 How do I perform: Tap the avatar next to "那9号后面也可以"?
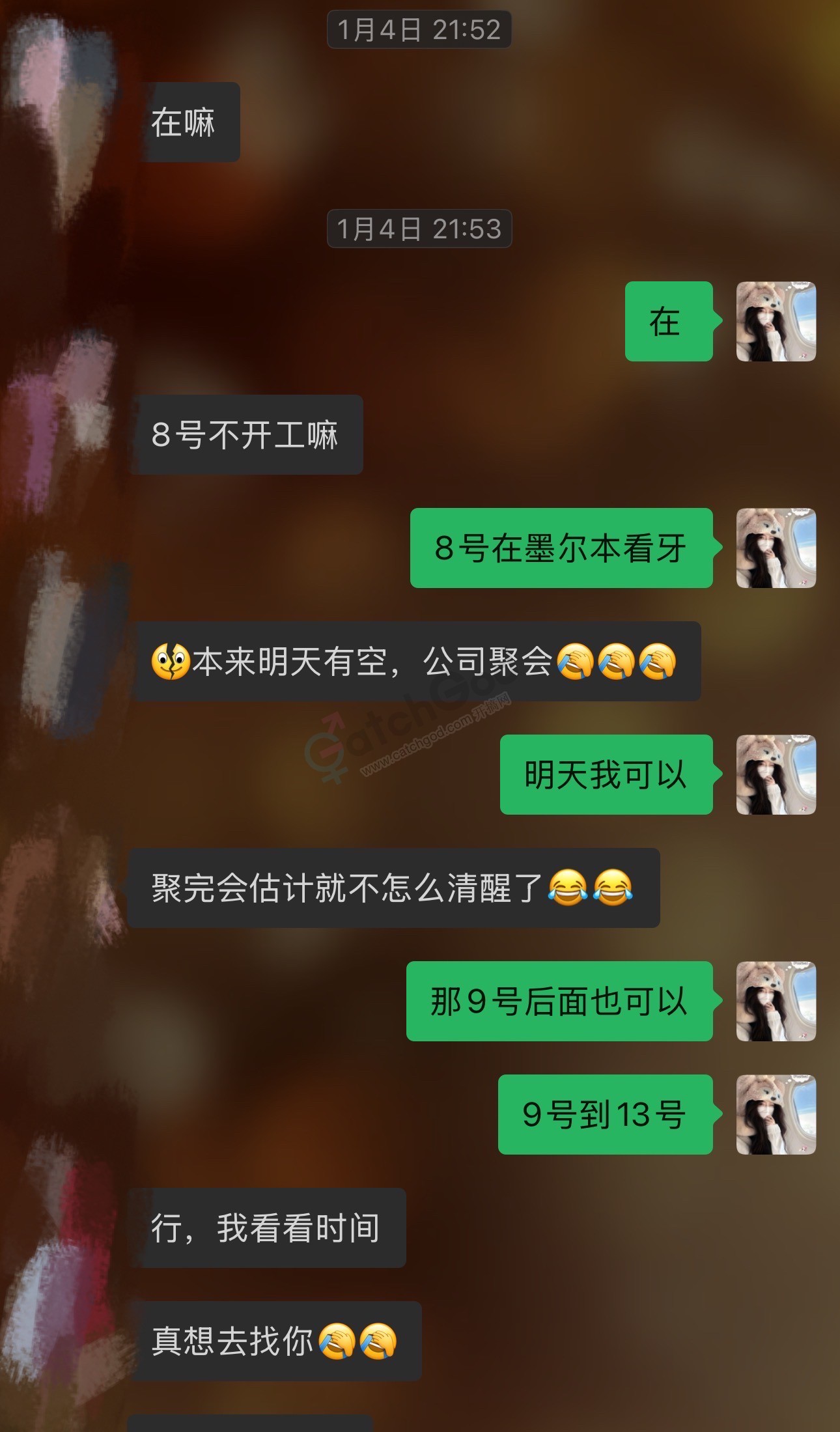point(776,1002)
